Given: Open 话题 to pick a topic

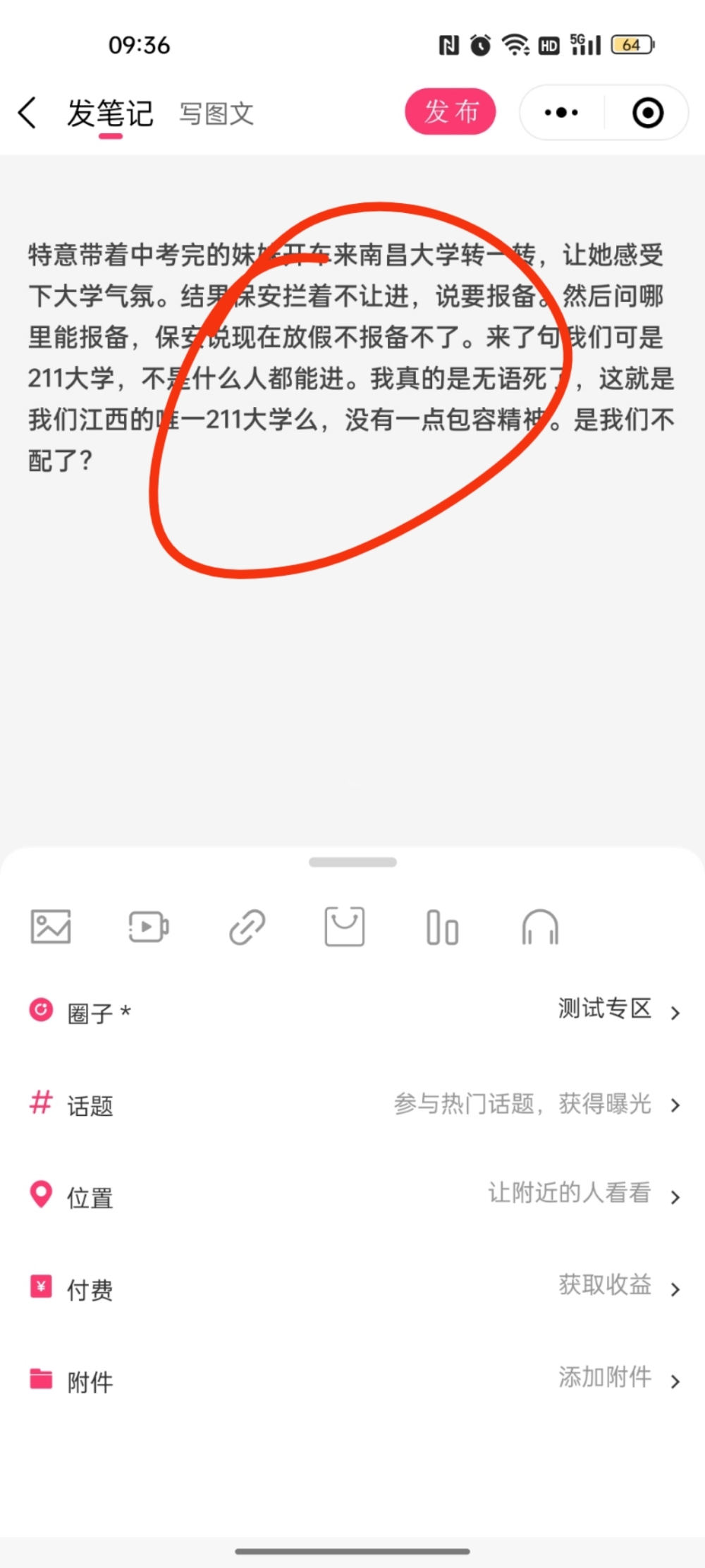Looking at the screenshot, I should (x=352, y=1104).
